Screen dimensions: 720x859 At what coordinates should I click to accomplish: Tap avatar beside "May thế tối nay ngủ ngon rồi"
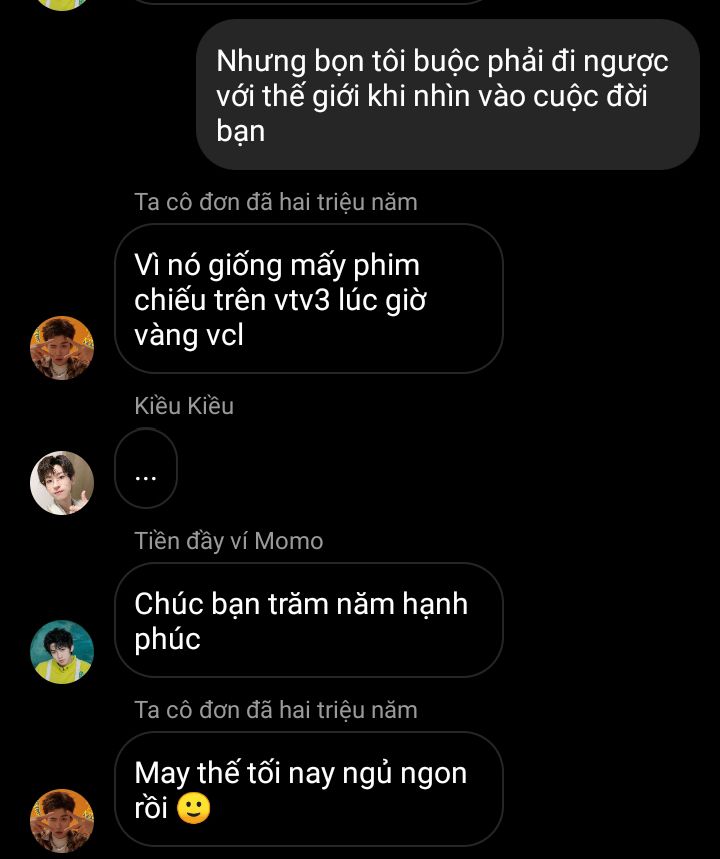click(62, 821)
